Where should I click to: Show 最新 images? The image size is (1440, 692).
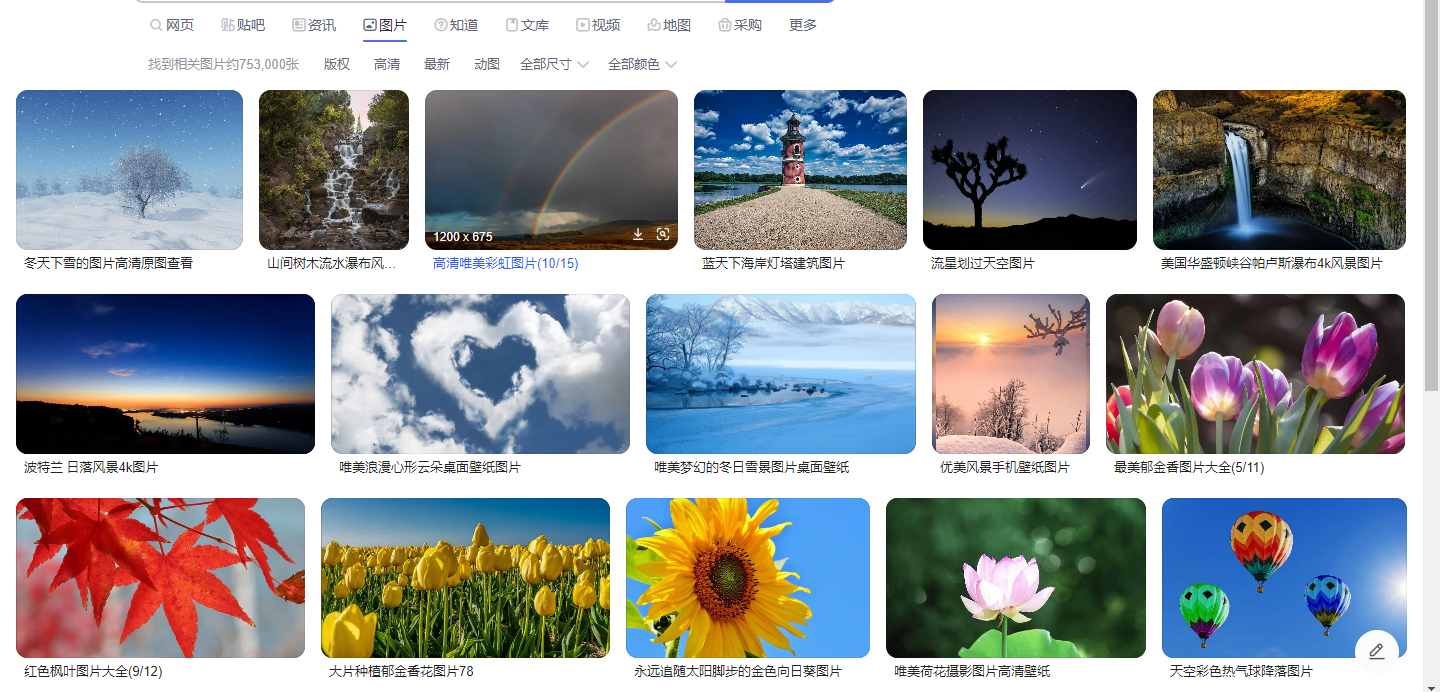pyautogui.click(x=437, y=64)
